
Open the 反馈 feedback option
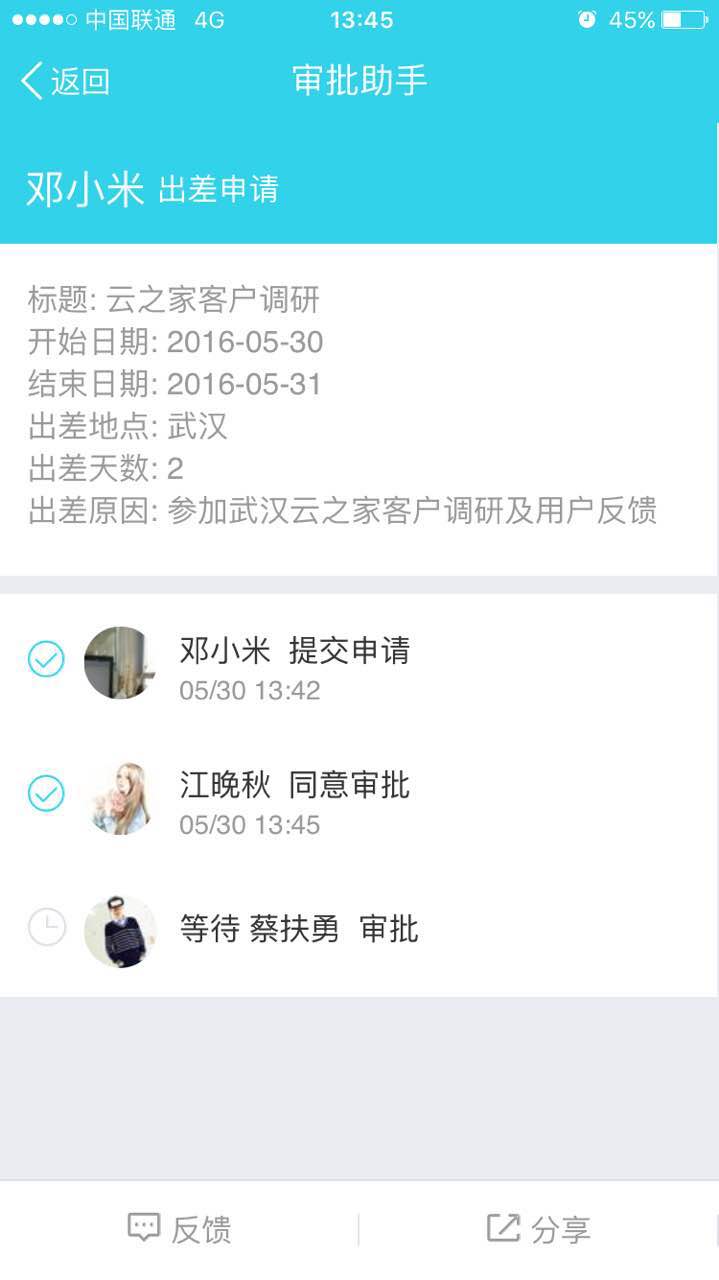point(180,1229)
